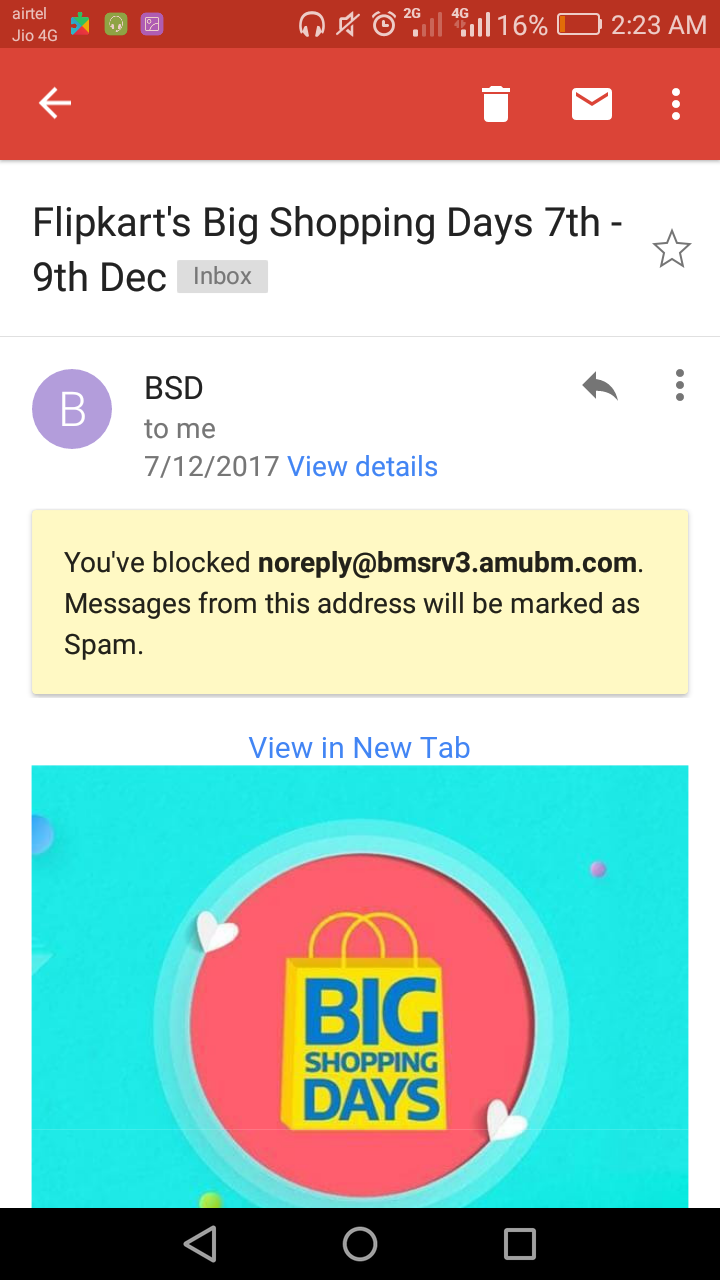Open the View in New Tab link
Viewport: 720px width, 1280px height.
click(x=359, y=748)
